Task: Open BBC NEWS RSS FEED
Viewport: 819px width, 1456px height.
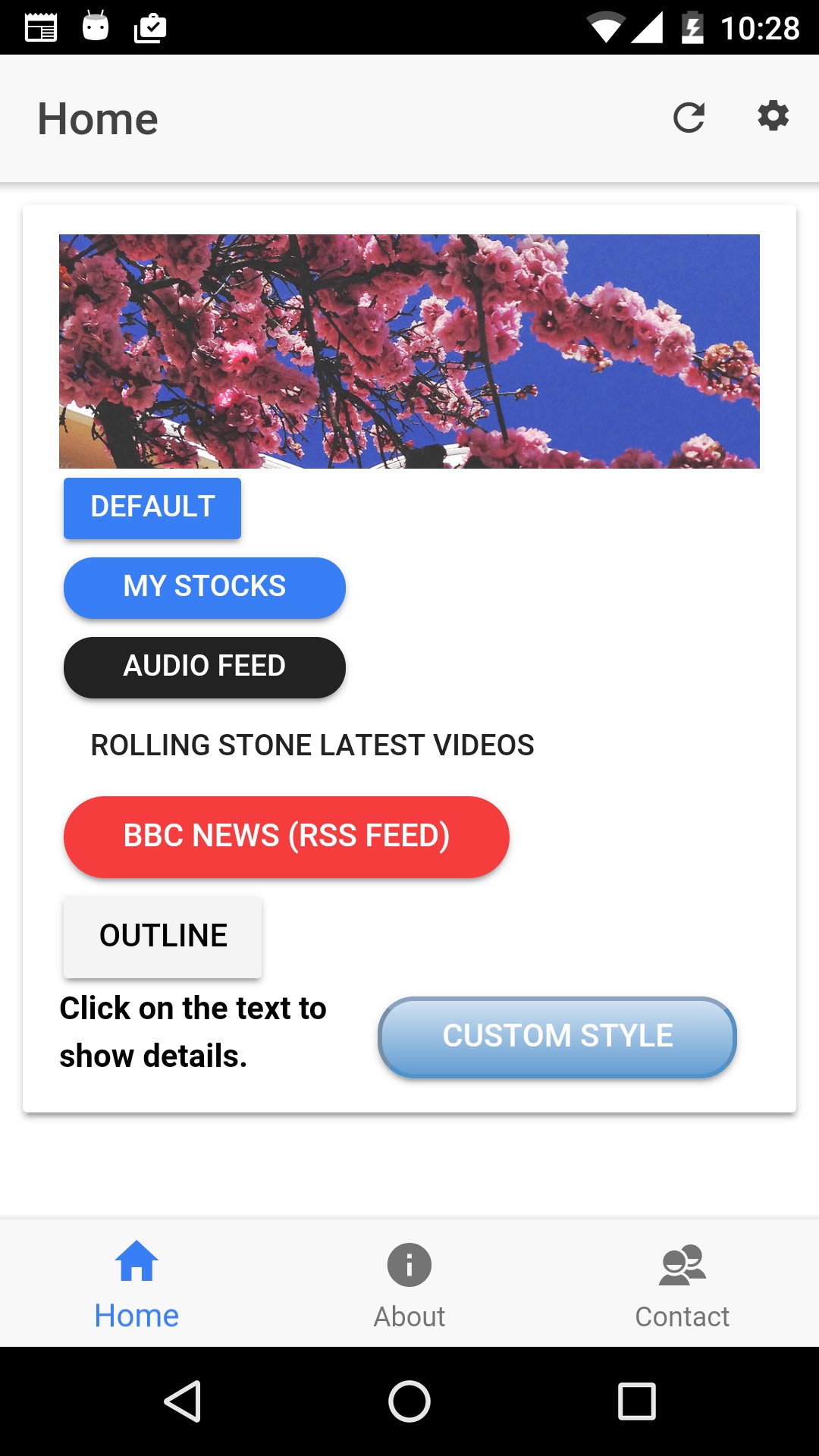Action: pyautogui.click(x=286, y=836)
